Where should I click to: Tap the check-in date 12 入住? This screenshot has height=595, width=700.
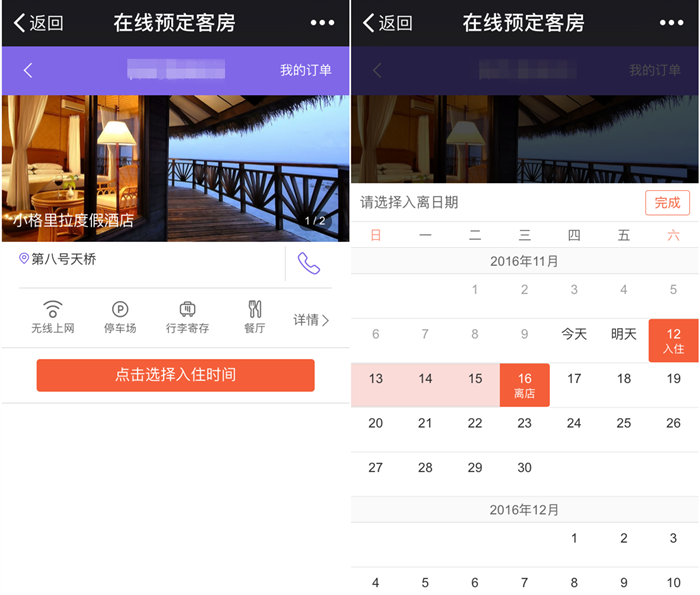(673, 340)
